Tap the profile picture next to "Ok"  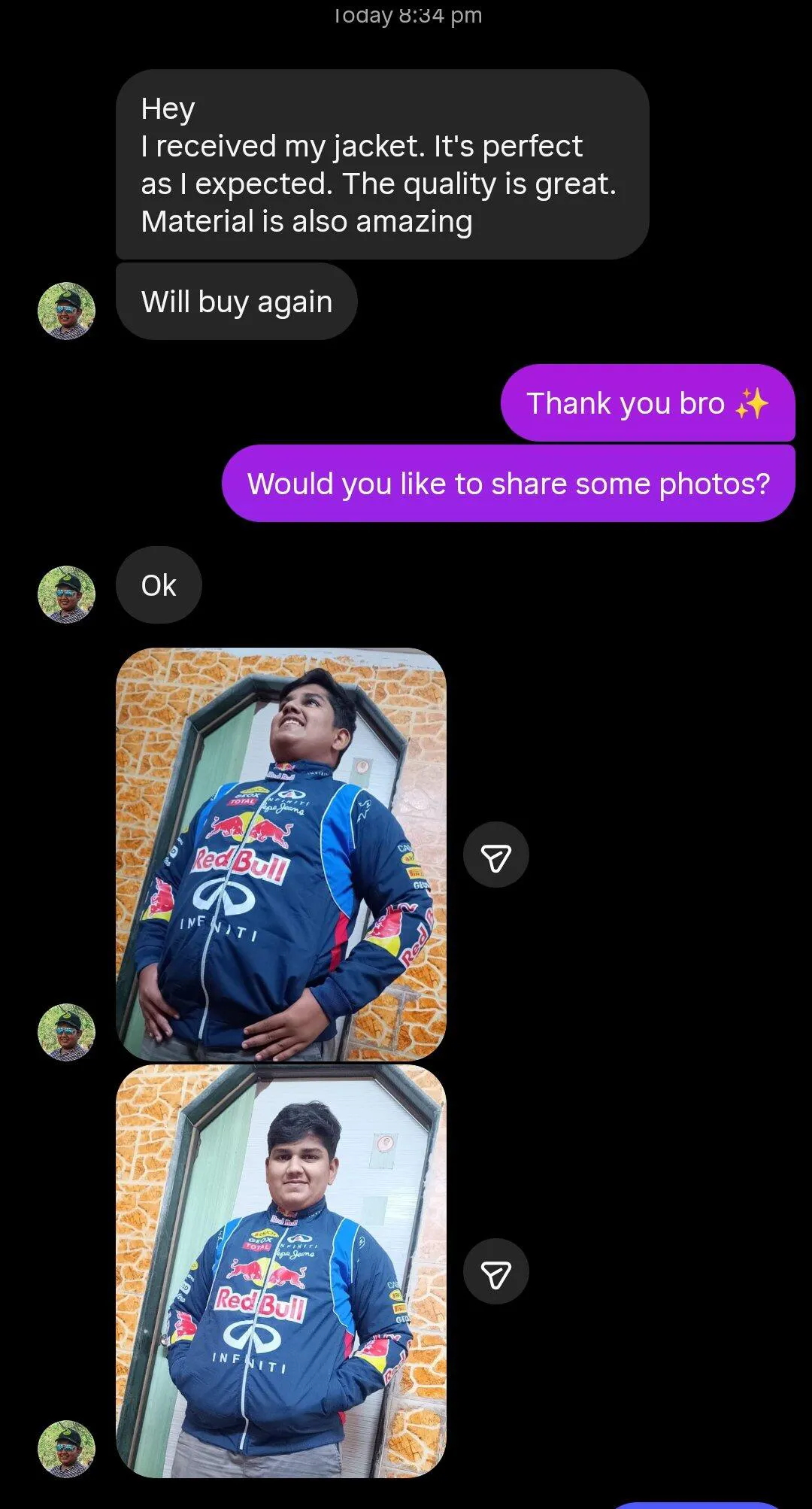pyautogui.click(x=66, y=594)
